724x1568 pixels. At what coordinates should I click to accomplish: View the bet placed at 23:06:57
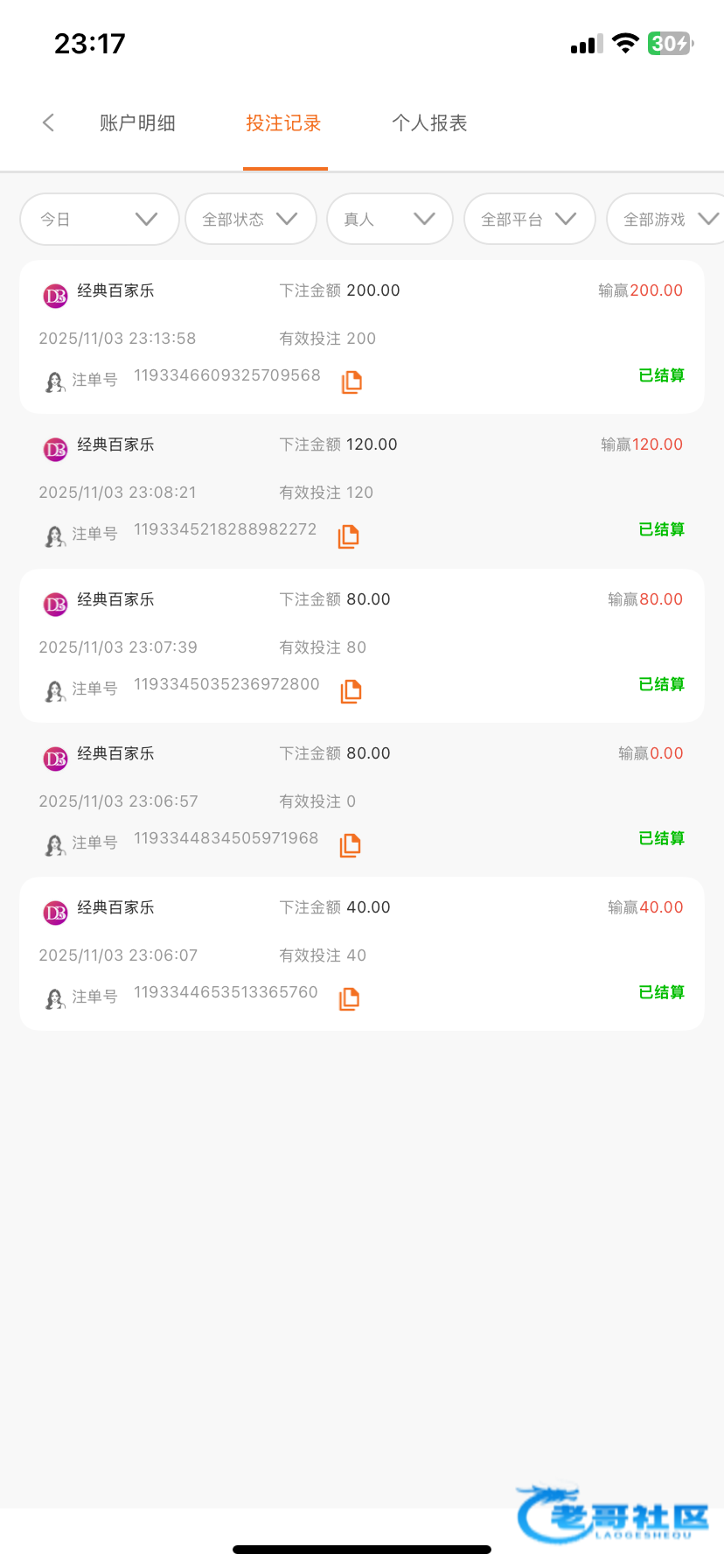coord(361,800)
